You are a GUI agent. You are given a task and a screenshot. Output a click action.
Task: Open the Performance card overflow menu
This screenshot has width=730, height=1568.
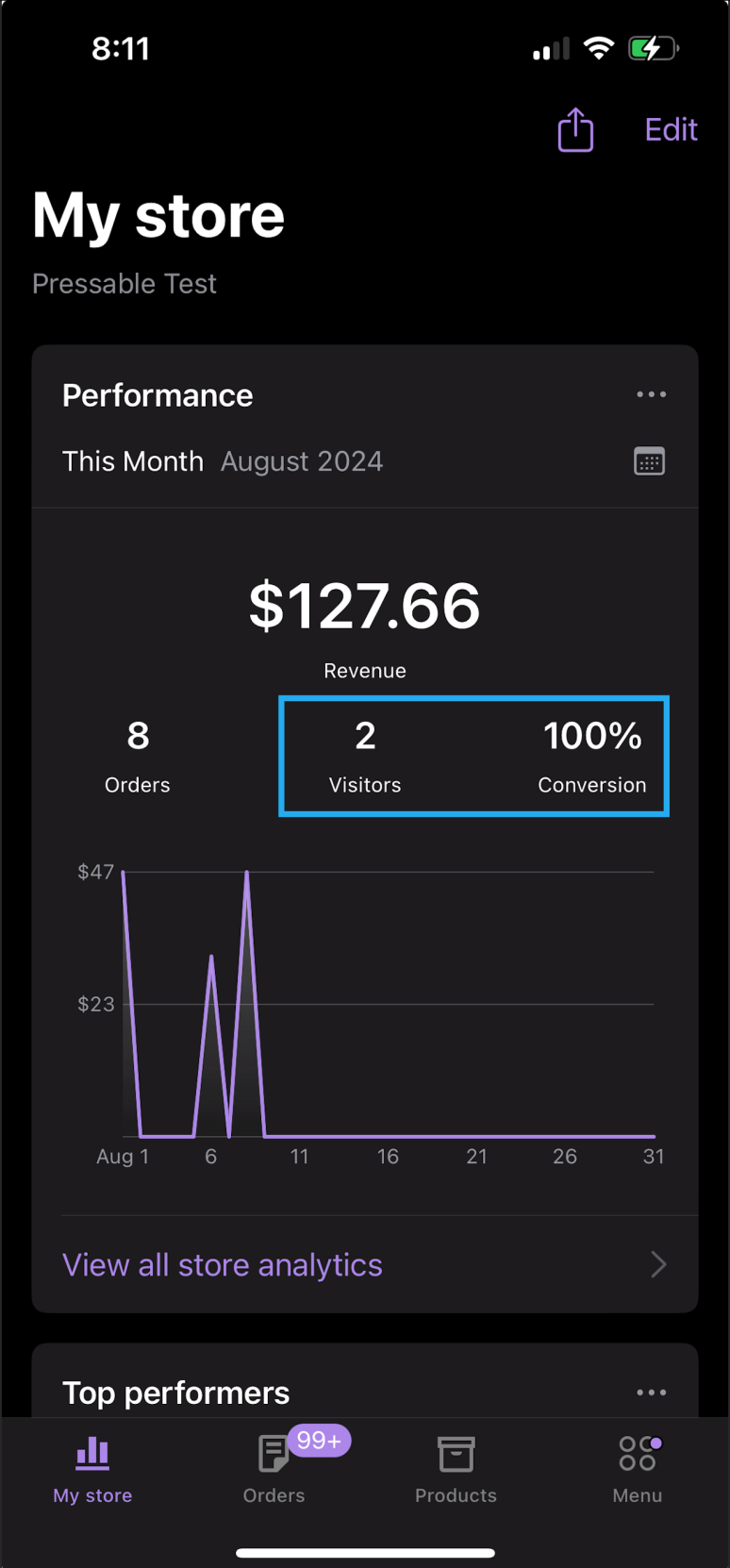[x=651, y=394]
